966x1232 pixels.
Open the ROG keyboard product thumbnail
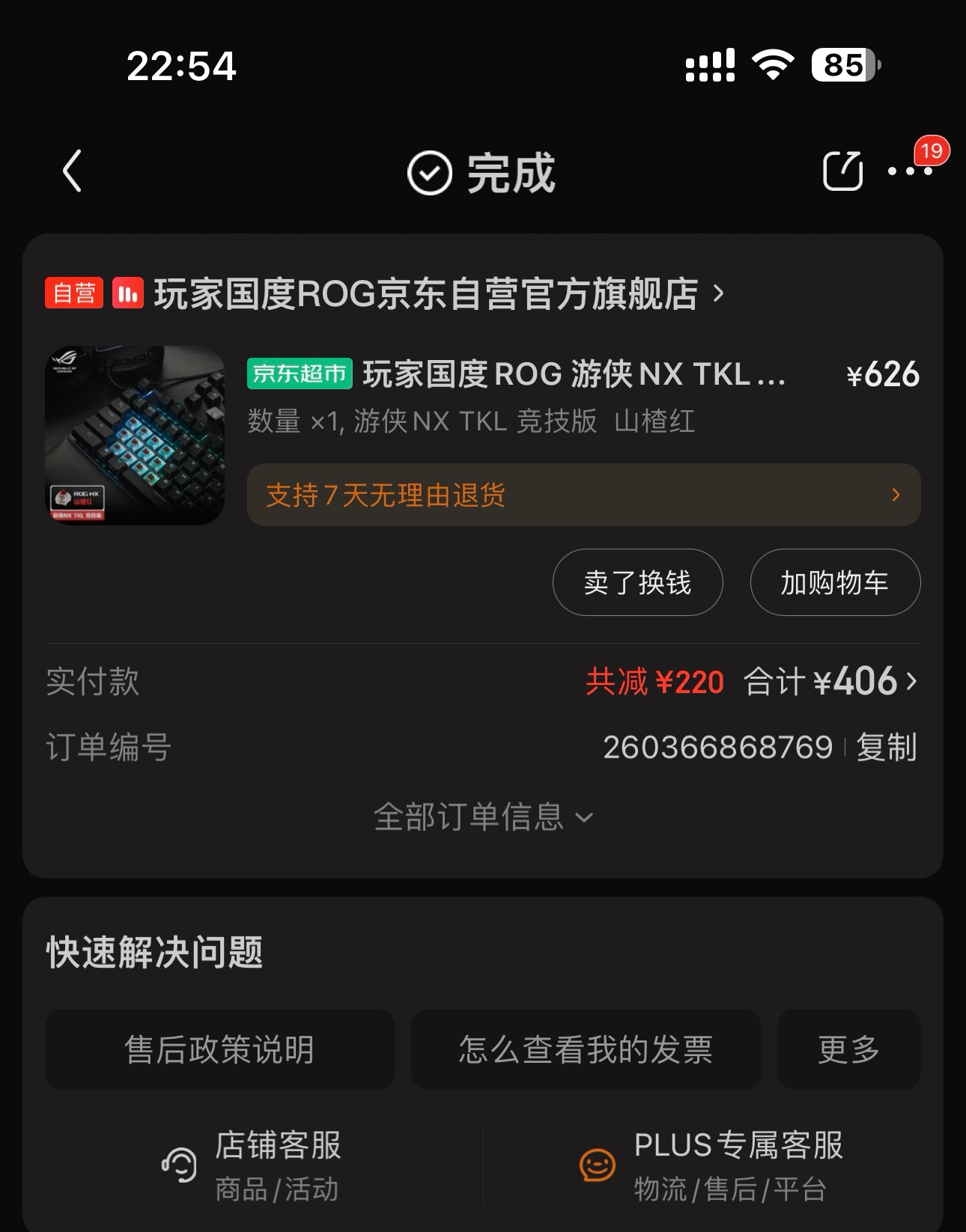click(x=135, y=435)
